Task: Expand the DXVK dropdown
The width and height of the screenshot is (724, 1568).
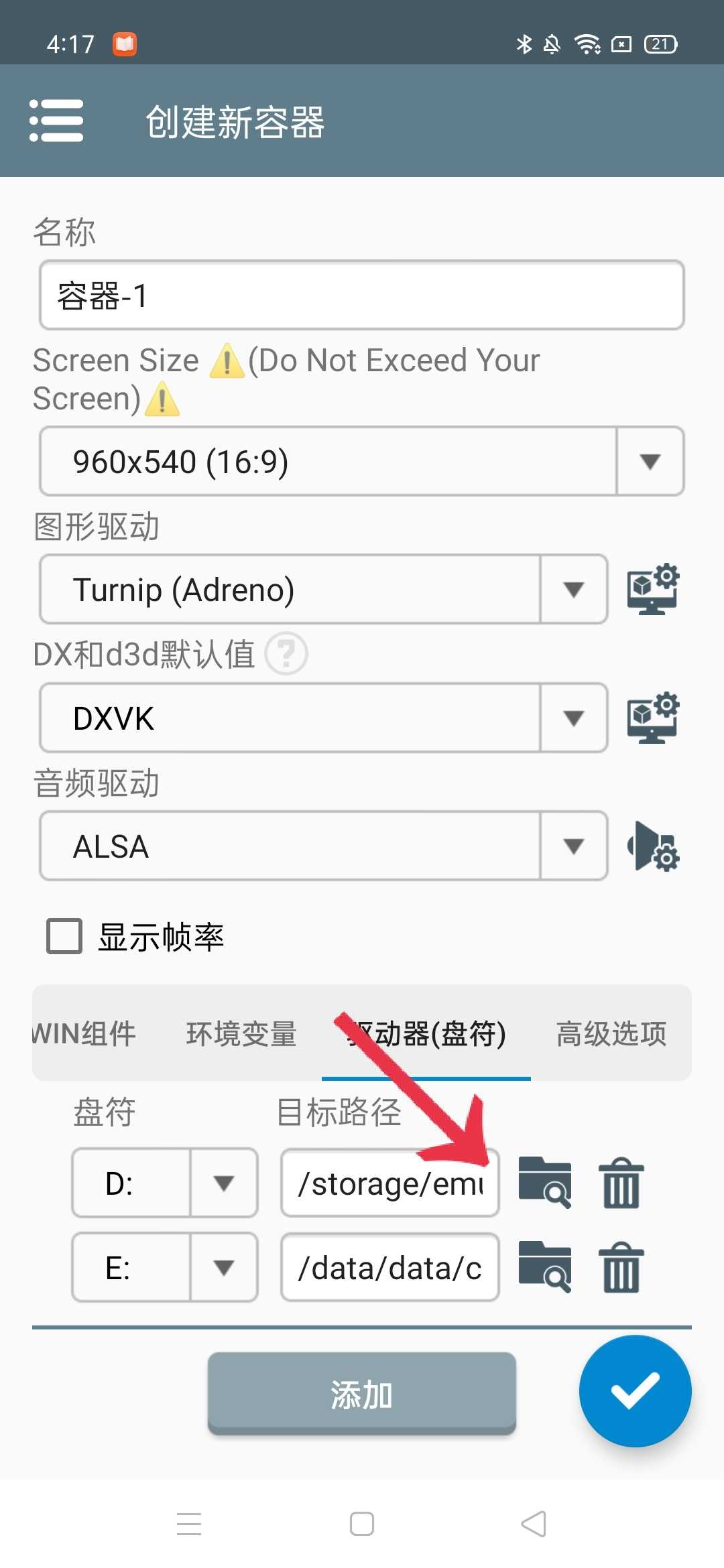Action: [x=572, y=718]
